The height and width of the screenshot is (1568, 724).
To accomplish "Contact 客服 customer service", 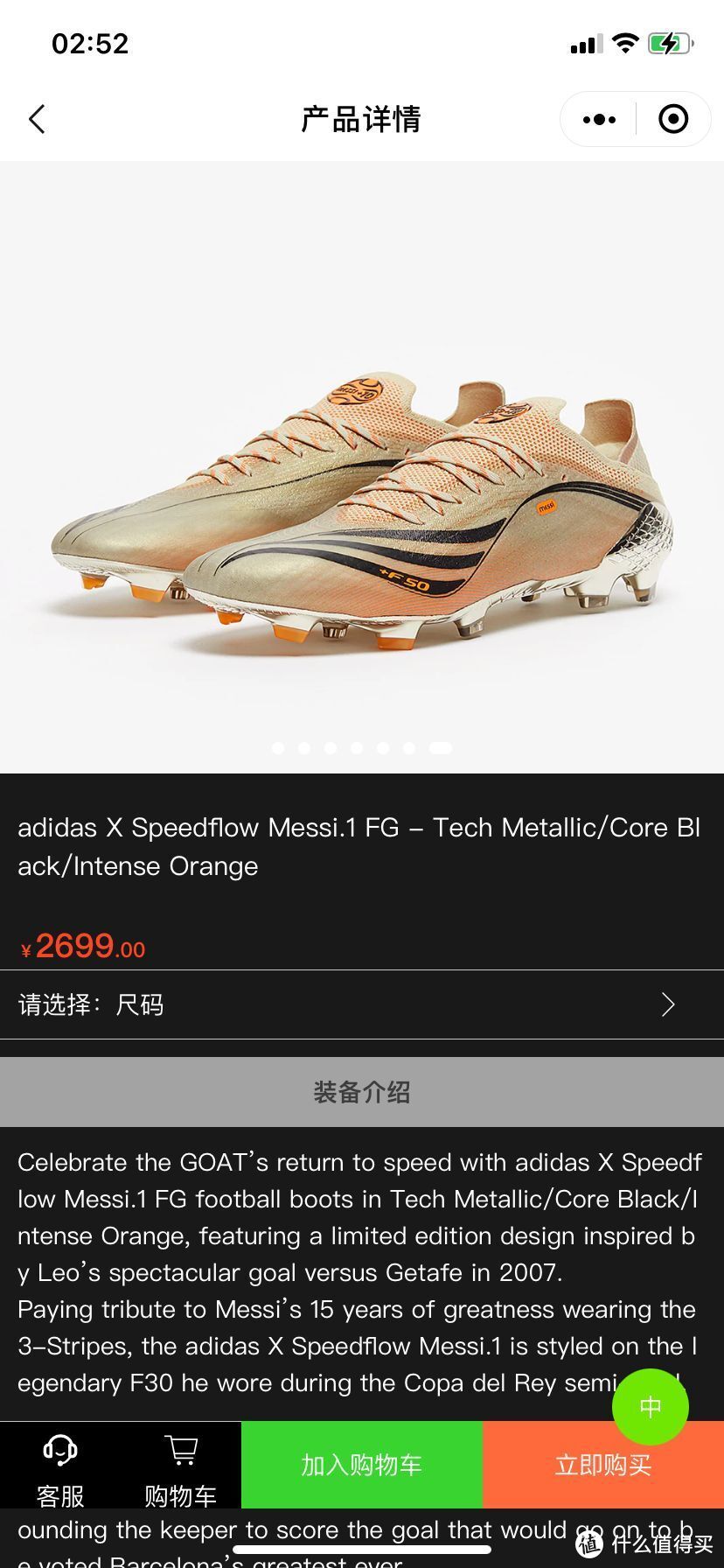I will [x=60, y=1472].
